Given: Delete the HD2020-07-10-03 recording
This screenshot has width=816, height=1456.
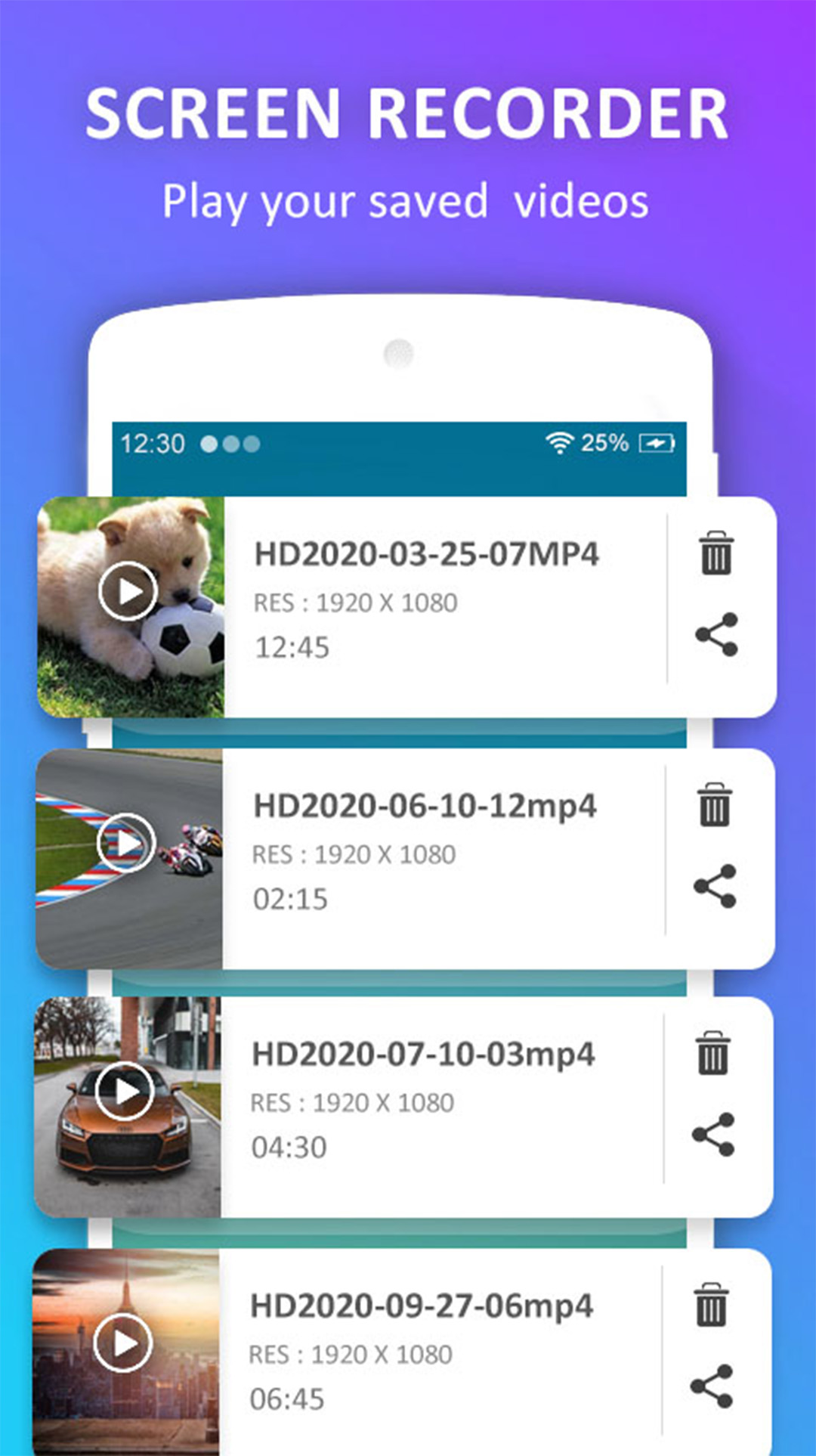Looking at the screenshot, I should tap(713, 1052).
